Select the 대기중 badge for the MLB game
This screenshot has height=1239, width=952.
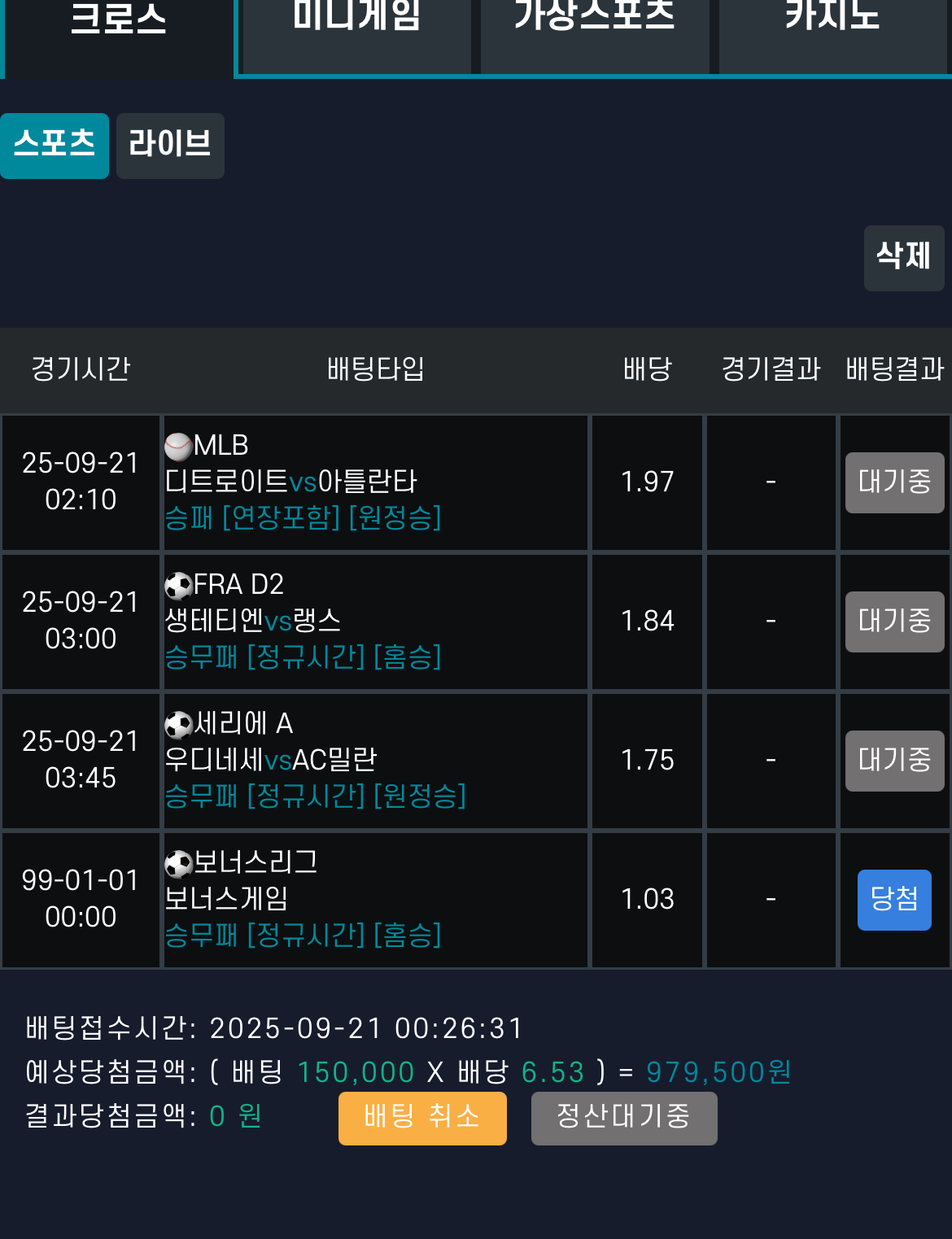(894, 483)
